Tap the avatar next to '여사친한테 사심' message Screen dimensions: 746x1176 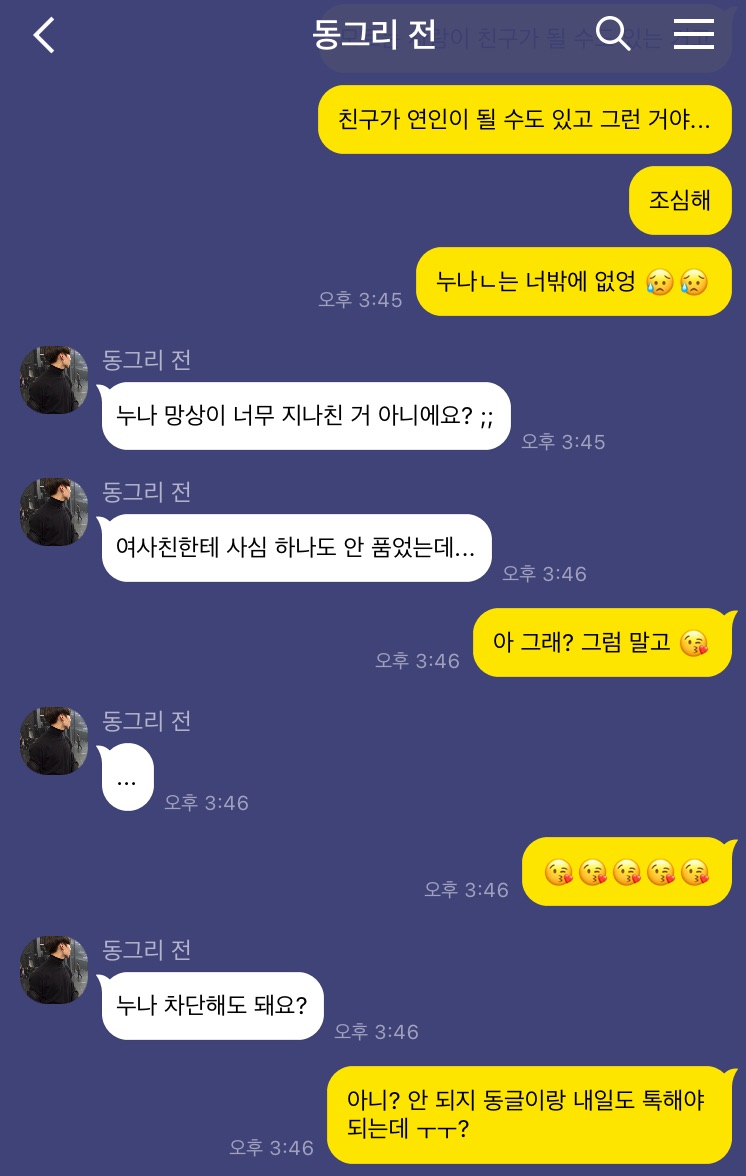[x=54, y=512]
